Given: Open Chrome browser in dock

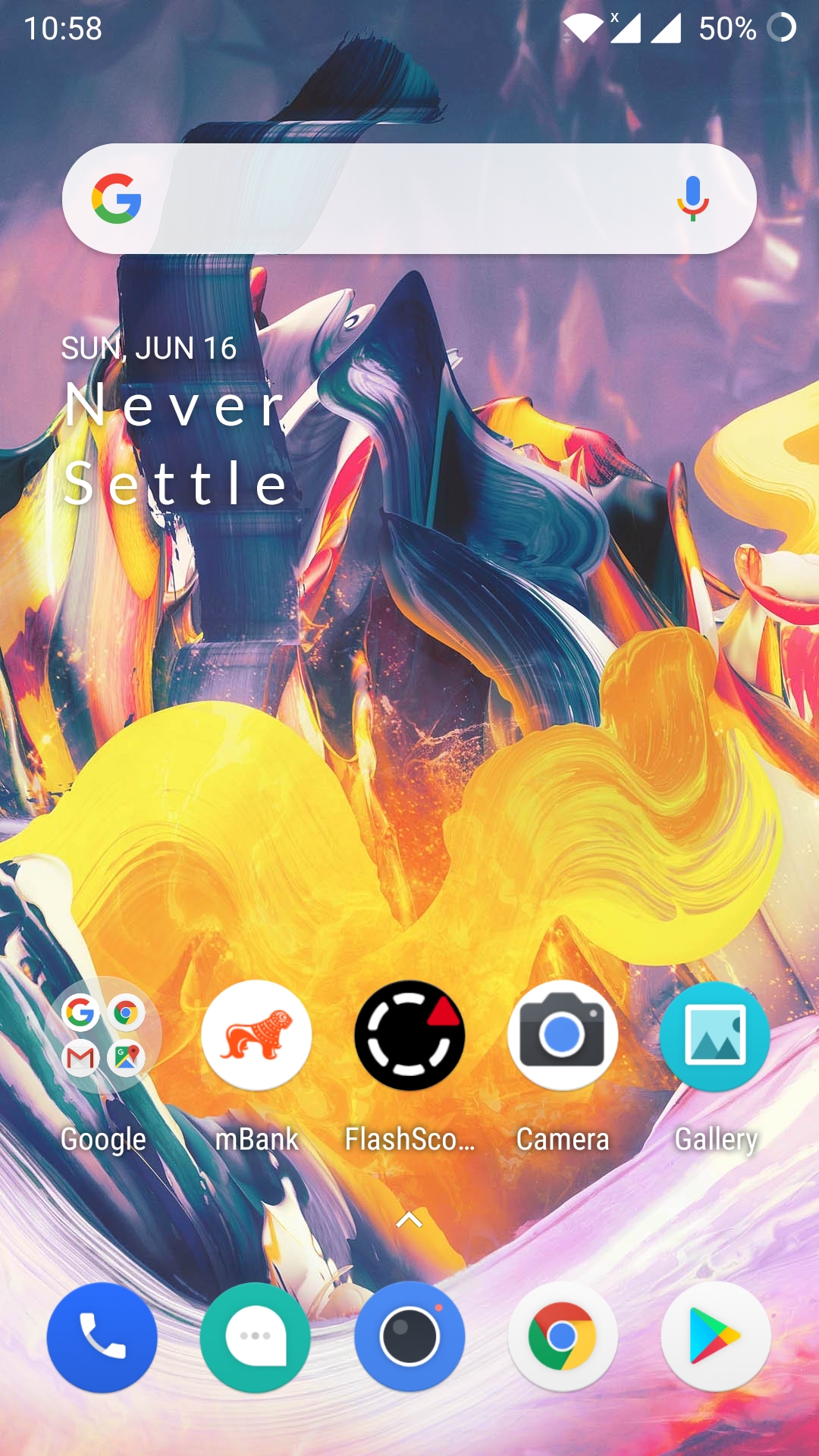Looking at the screenshot, I should click(x=562, y=1337).
